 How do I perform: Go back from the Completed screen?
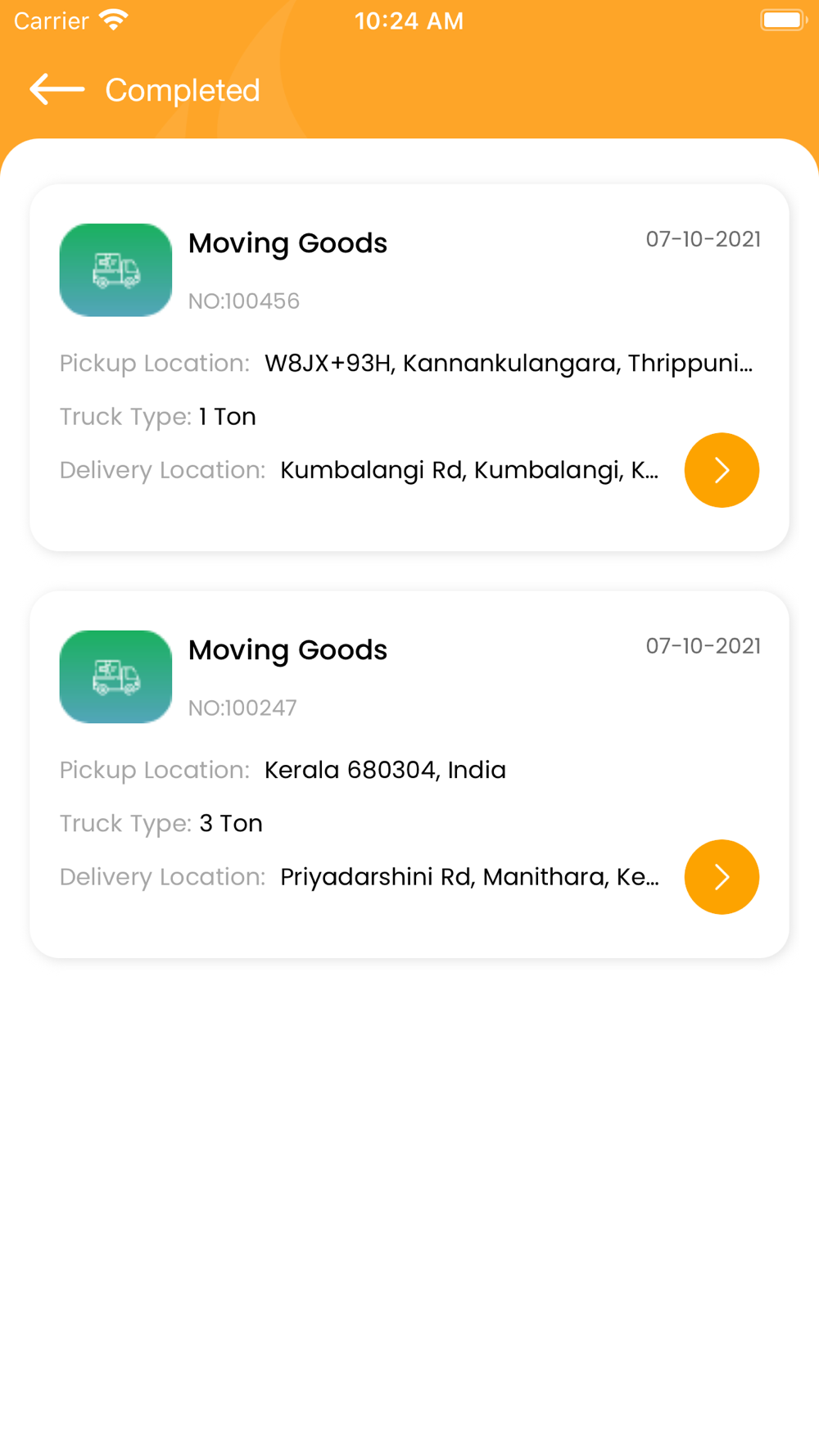(57, 89)
